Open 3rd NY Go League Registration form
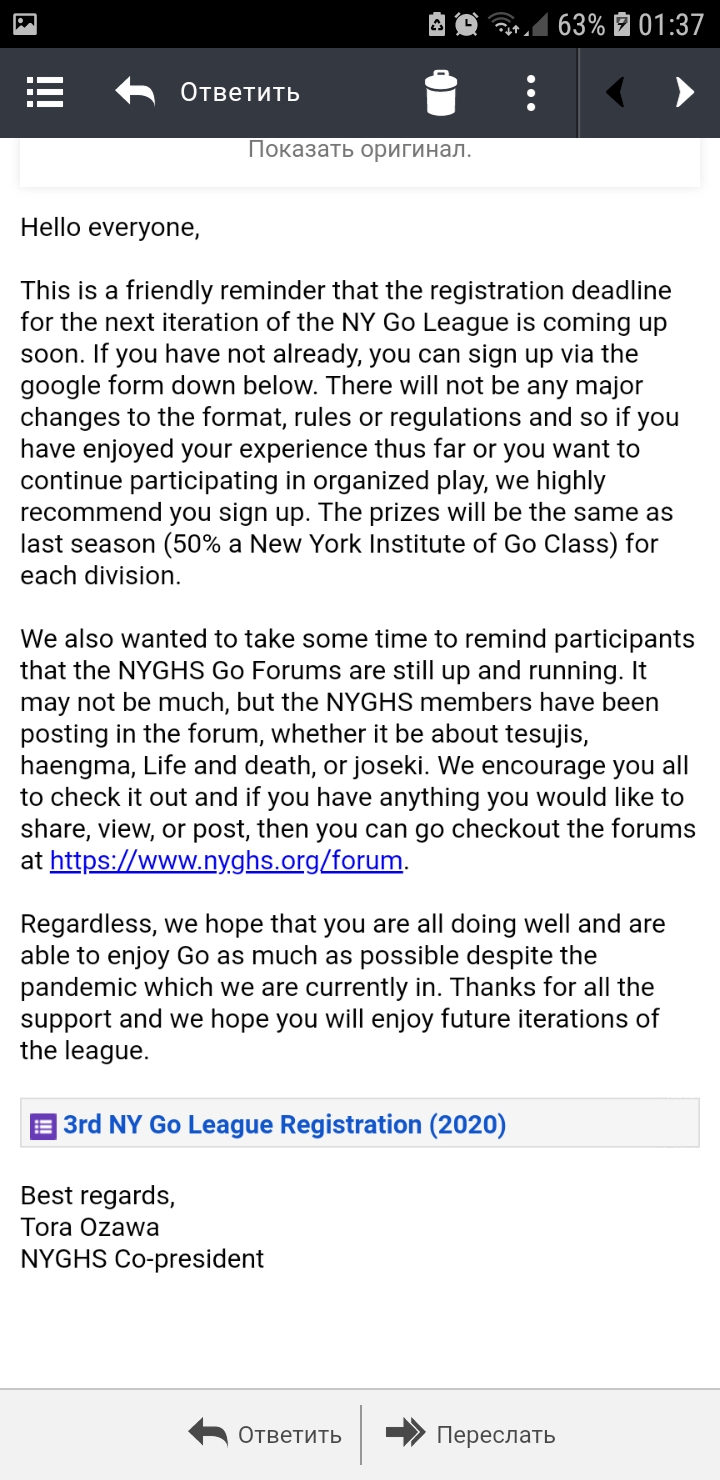Viewport: 720px width, 1480px height. pos(284,1125)
